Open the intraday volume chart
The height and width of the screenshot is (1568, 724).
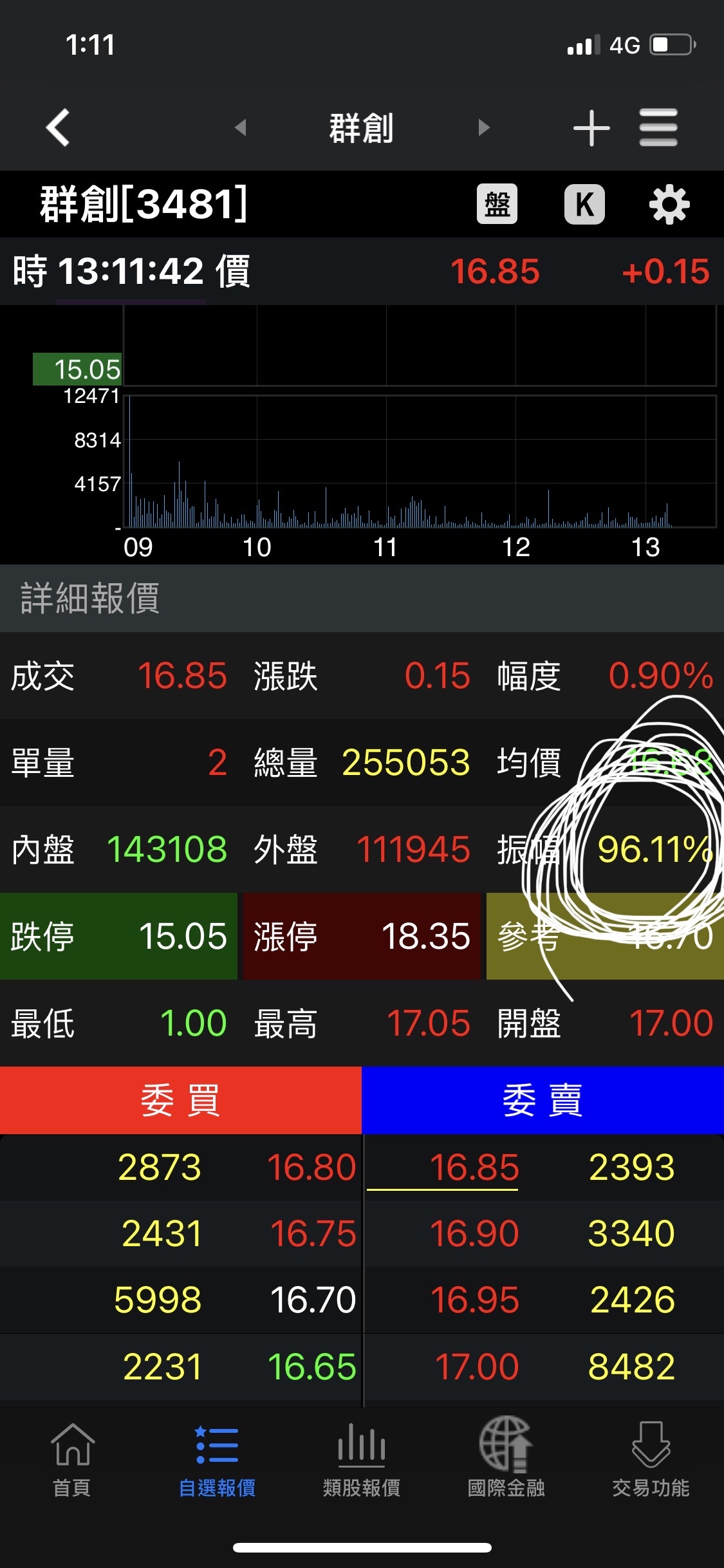pos(420,462)
